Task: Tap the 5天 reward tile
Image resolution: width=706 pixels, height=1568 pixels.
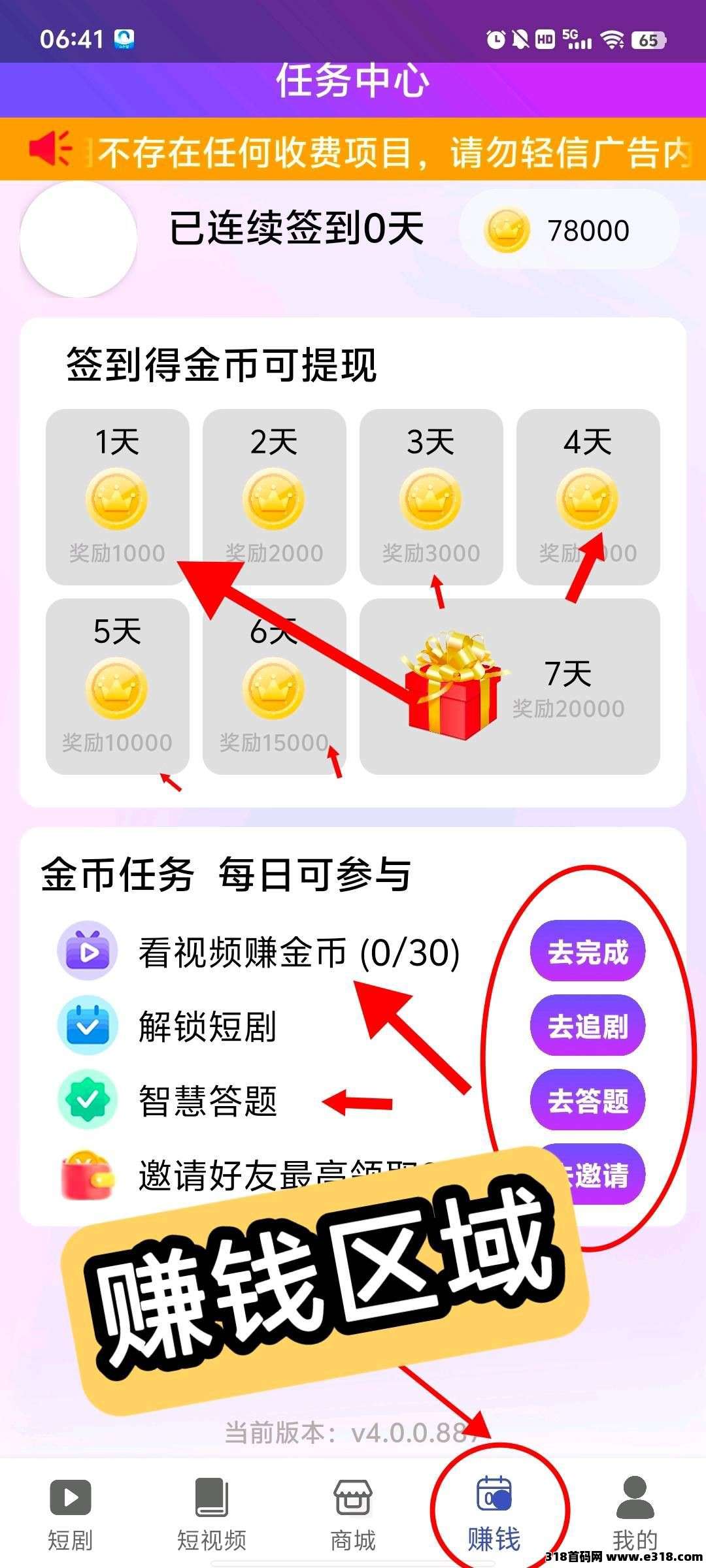Action: click(x=117, y=686)
